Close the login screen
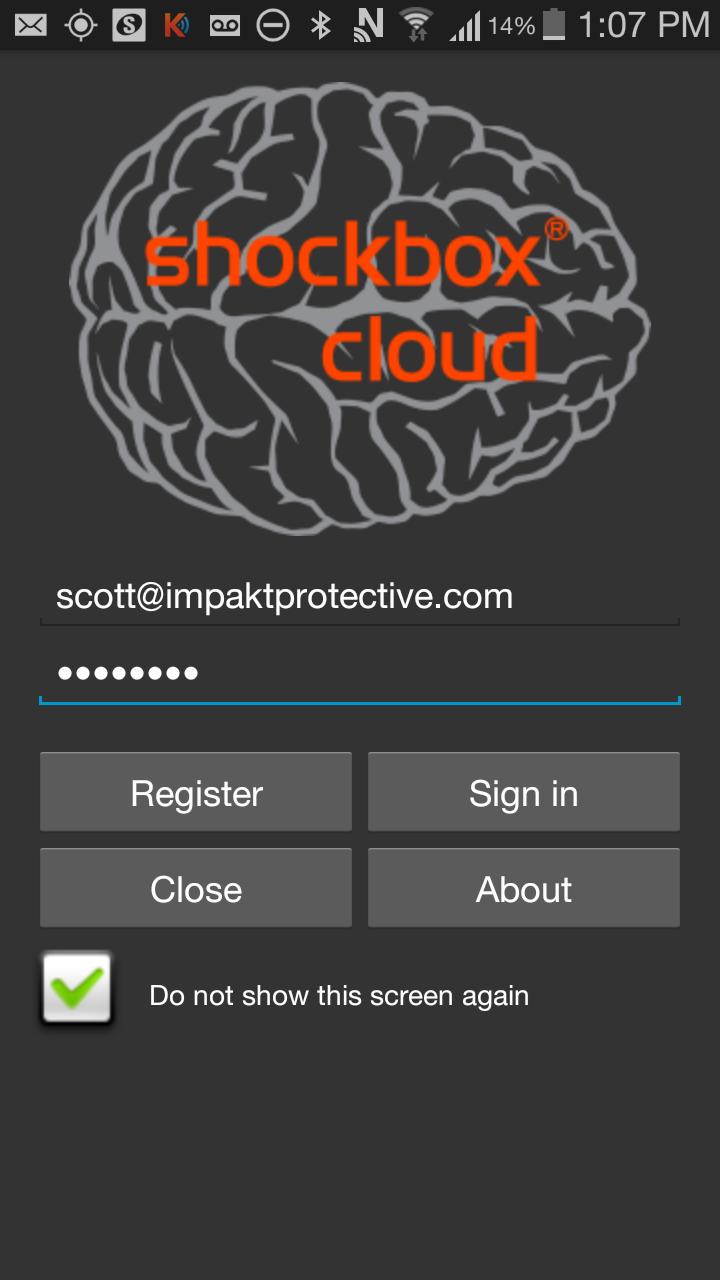720x1280 pixels. [196, 889]
